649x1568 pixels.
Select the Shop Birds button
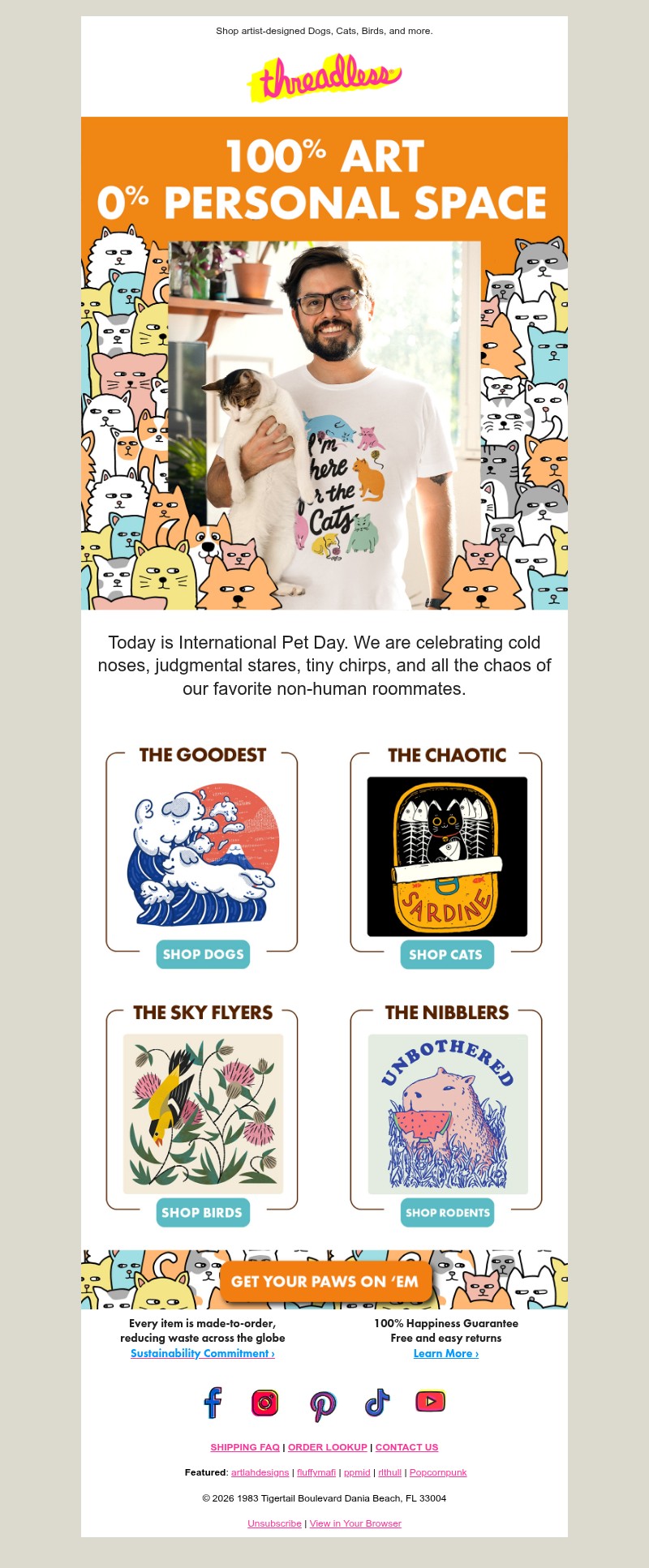tap(202, 1212)
